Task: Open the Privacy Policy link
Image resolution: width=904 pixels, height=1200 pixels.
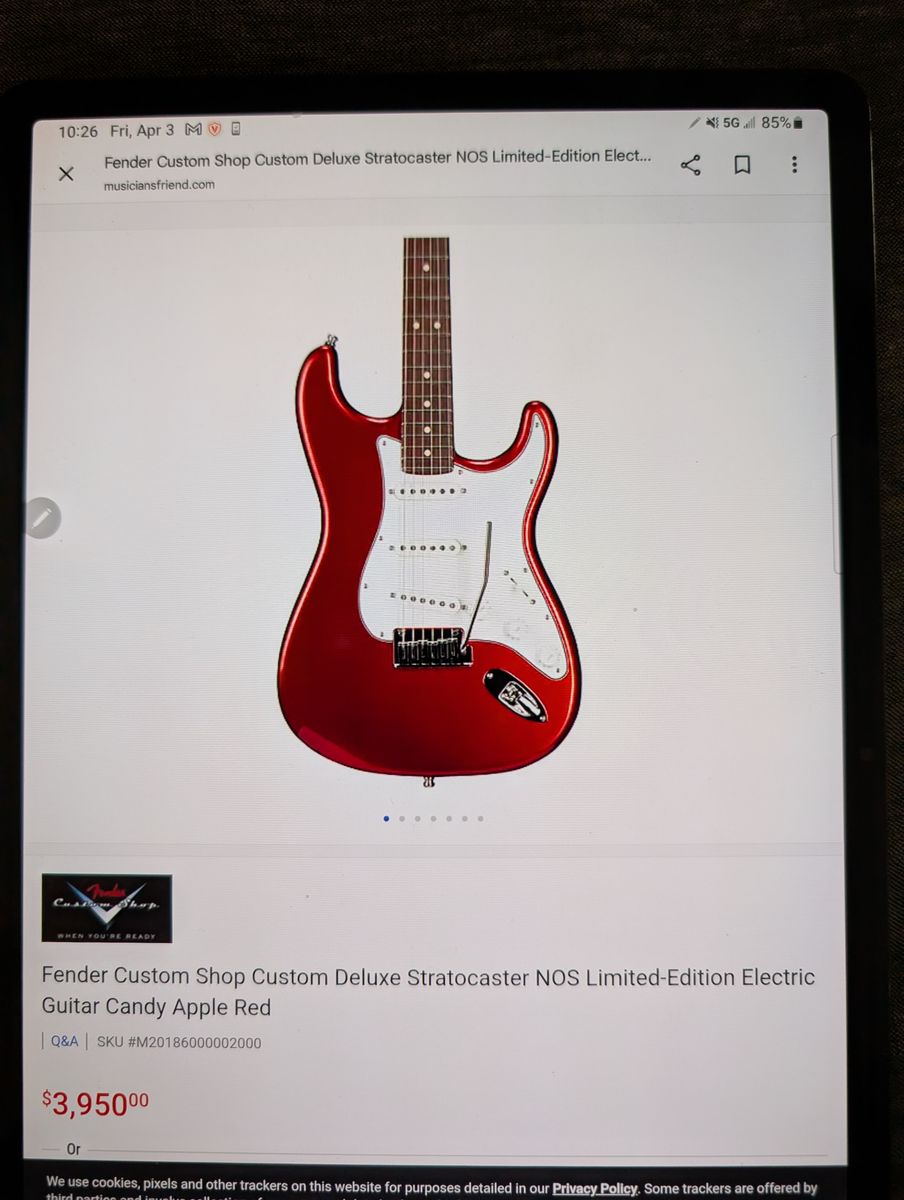Action: [594, 1188]
